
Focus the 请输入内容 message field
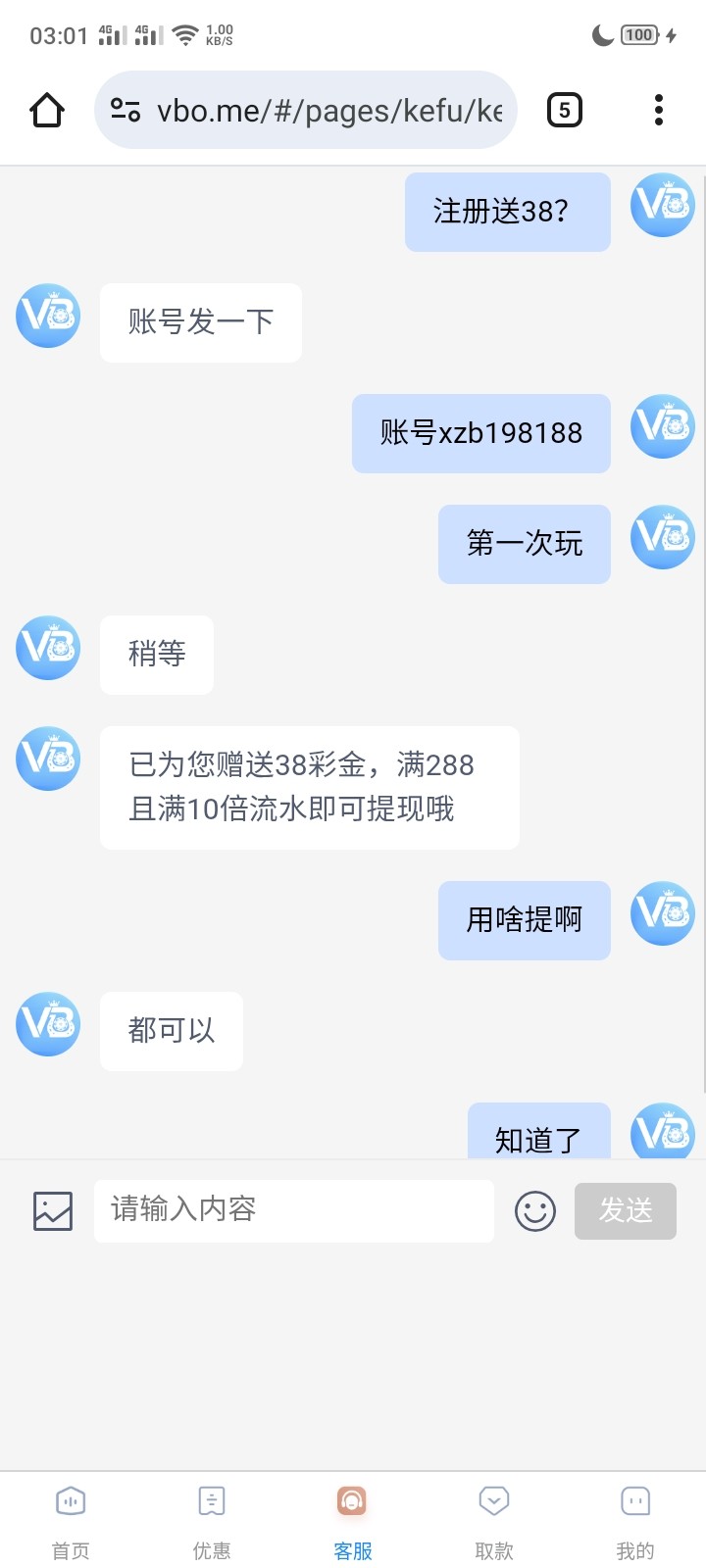pyautogui.click(x=294, y=1210)
